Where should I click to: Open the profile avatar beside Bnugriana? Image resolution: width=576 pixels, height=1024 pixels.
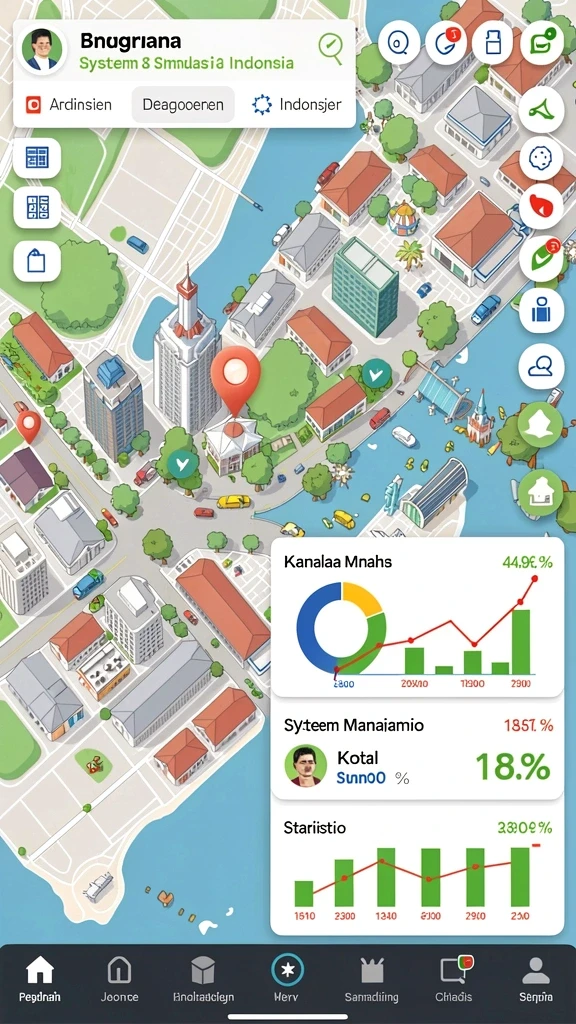(42, 49)
